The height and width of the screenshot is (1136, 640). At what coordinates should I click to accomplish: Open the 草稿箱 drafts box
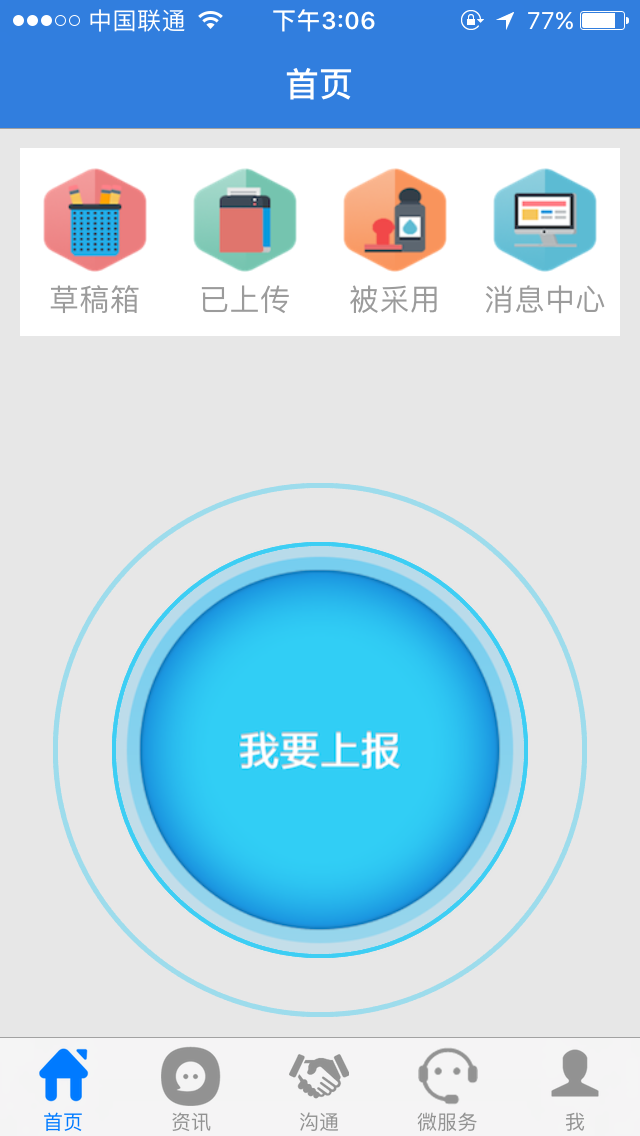click(x=95, y=241)
